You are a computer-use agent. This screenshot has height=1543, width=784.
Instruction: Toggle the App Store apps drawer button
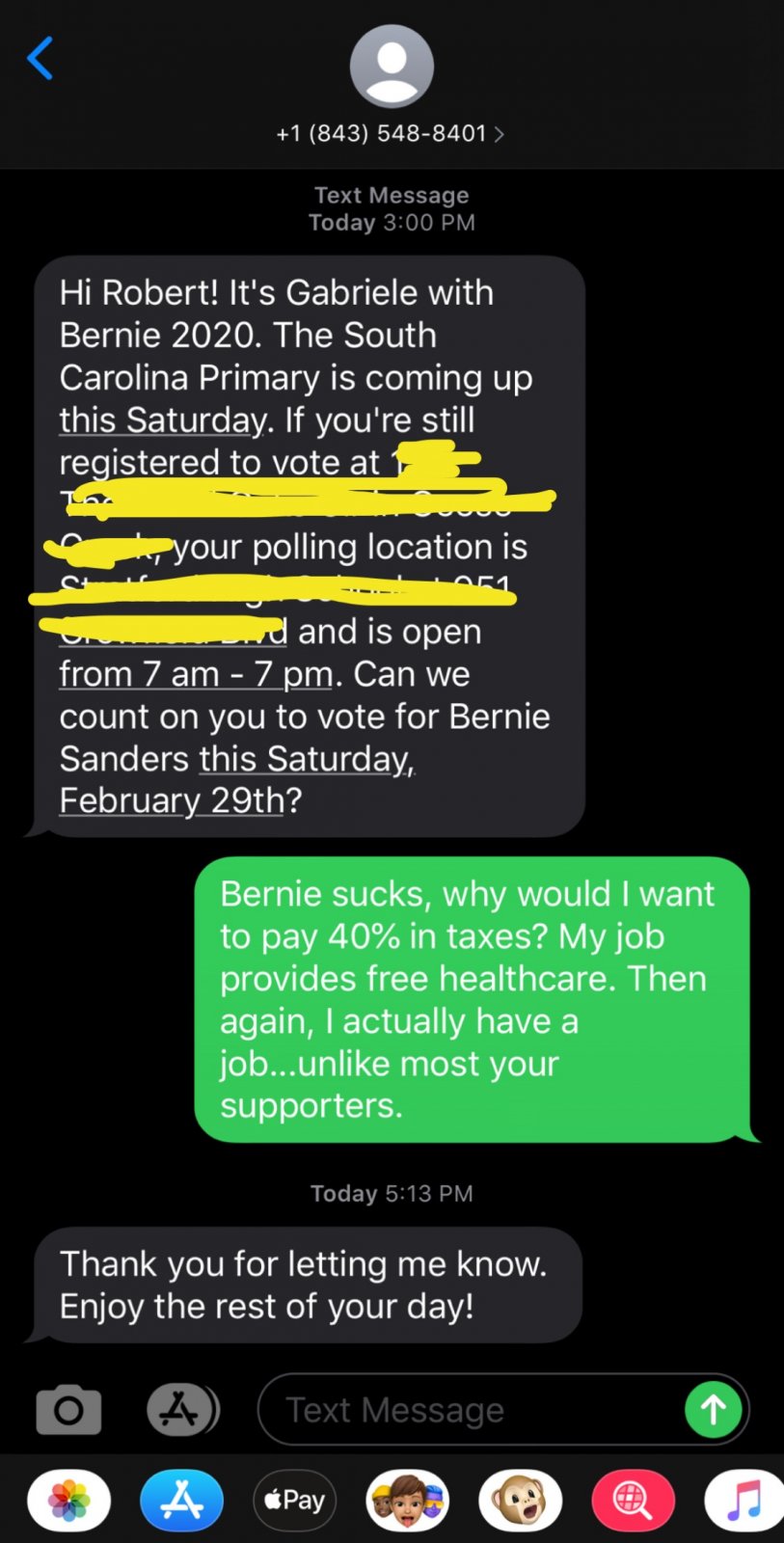tap(182, 1410)
